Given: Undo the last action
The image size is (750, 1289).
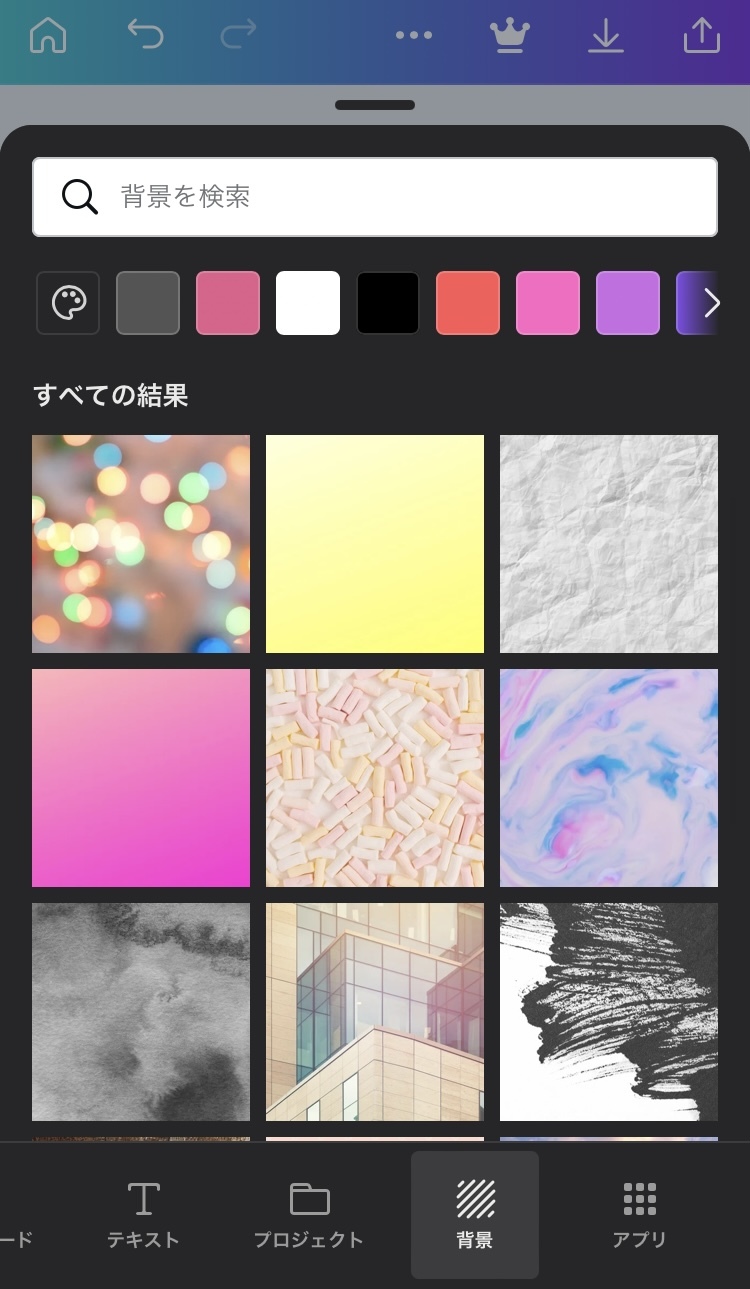Looking at the screenshot, I should pos(145,36).
